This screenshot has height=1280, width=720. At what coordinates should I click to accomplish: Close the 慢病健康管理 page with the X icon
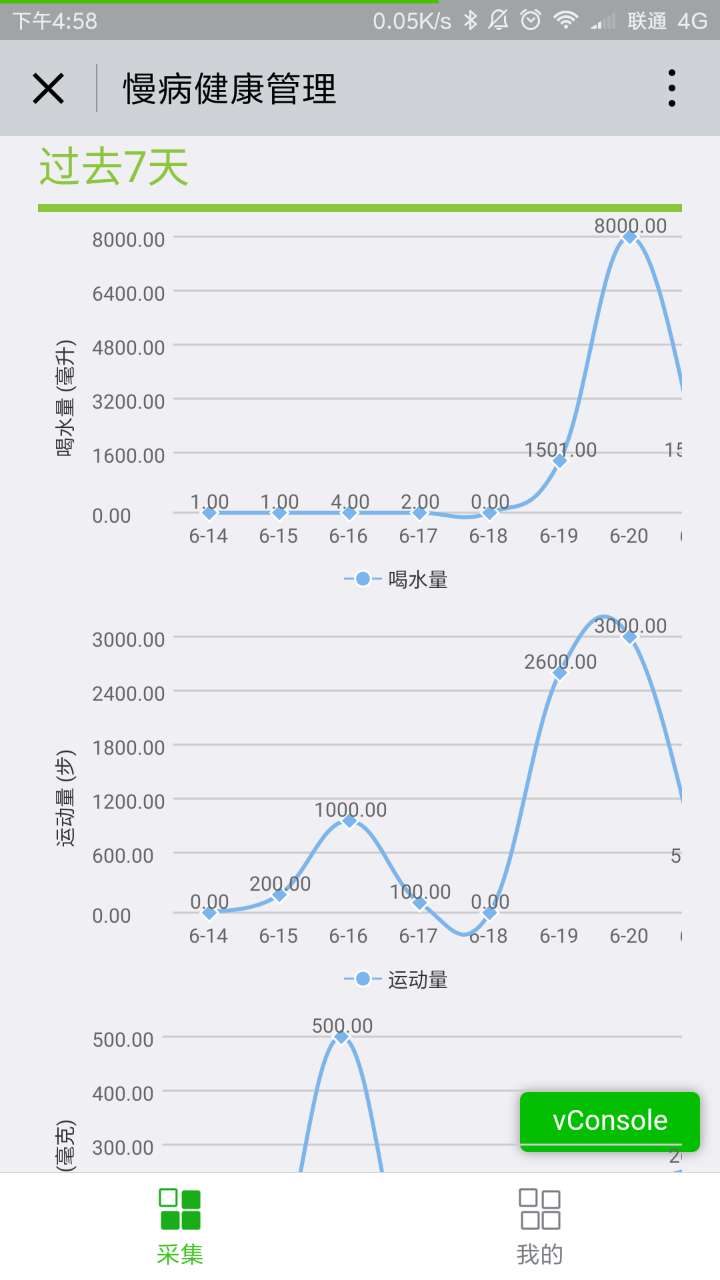point(47,88)
